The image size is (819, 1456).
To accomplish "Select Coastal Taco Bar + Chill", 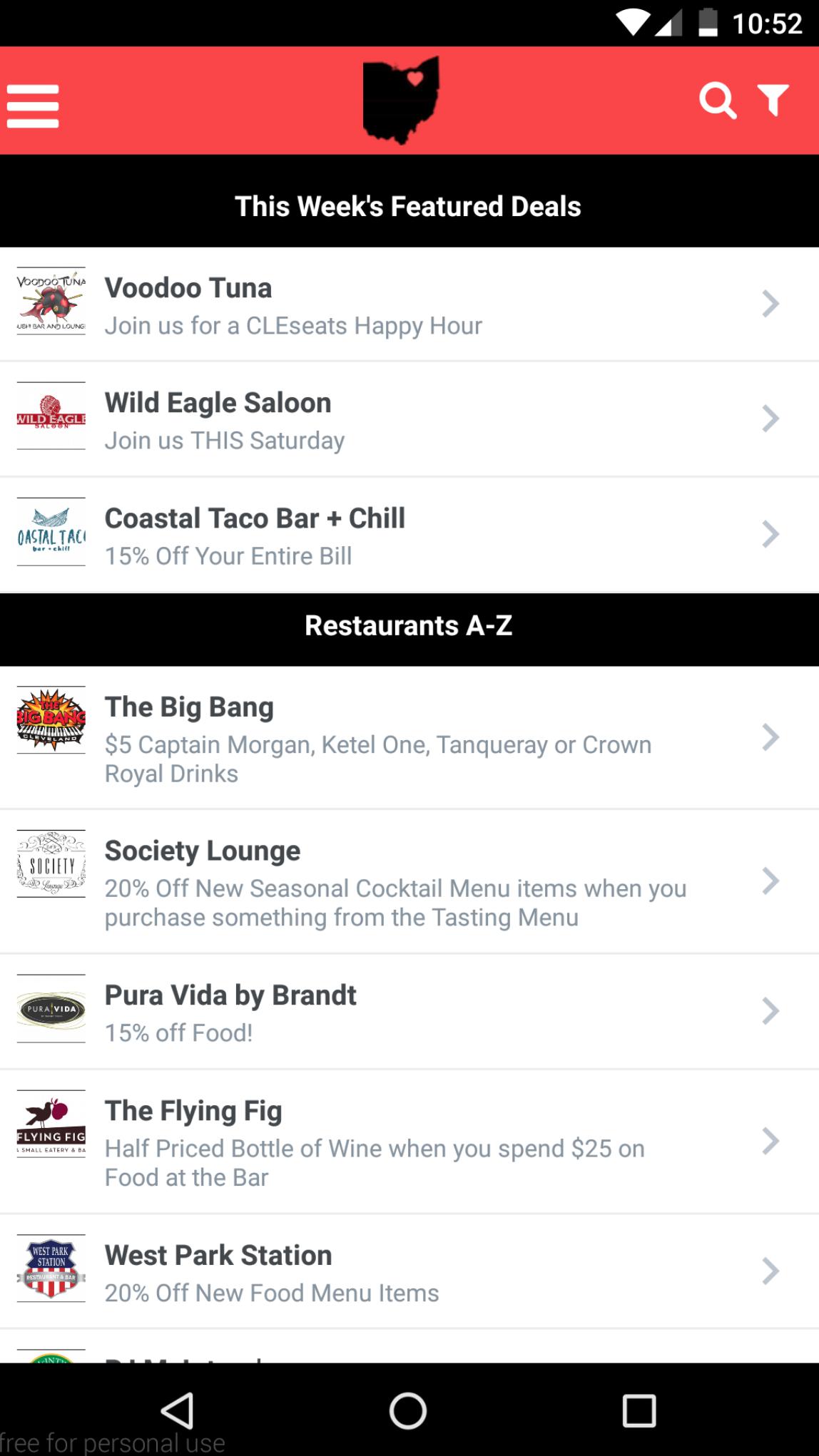I will [409, 535].
